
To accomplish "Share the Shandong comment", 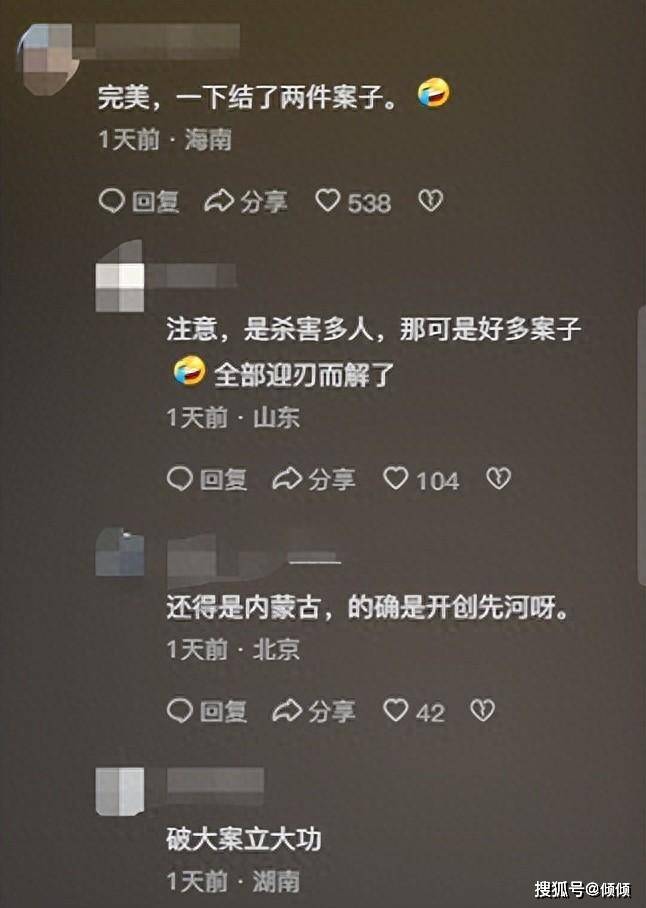I will pos(314,479).
